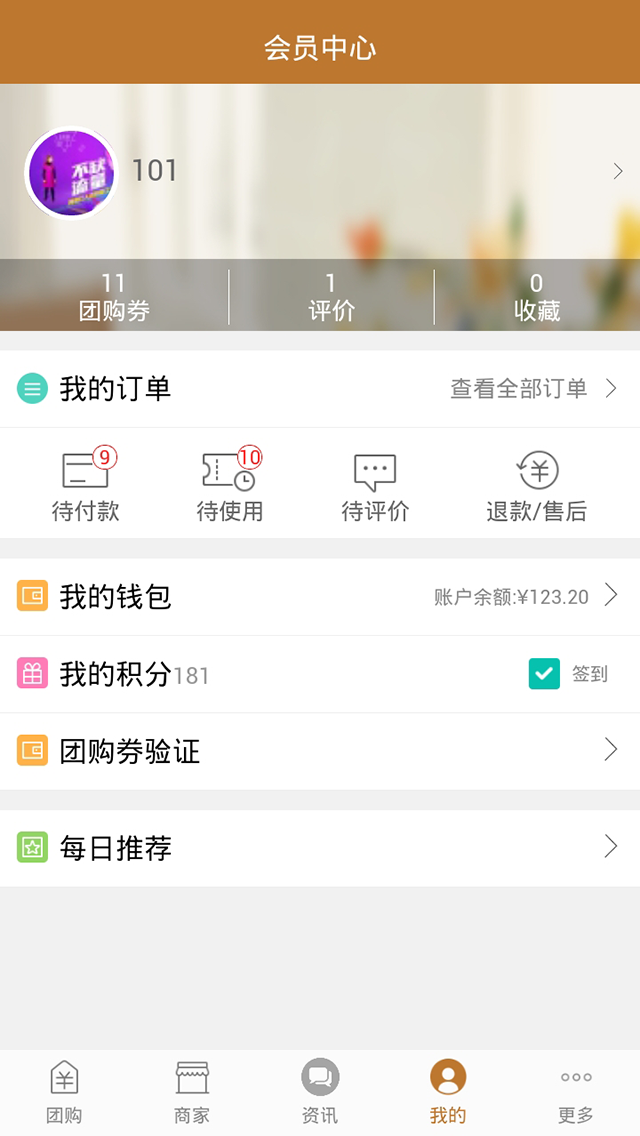640x1136 pixels.
Task: Select the 我的 tab
Action: coord(448,1092)
